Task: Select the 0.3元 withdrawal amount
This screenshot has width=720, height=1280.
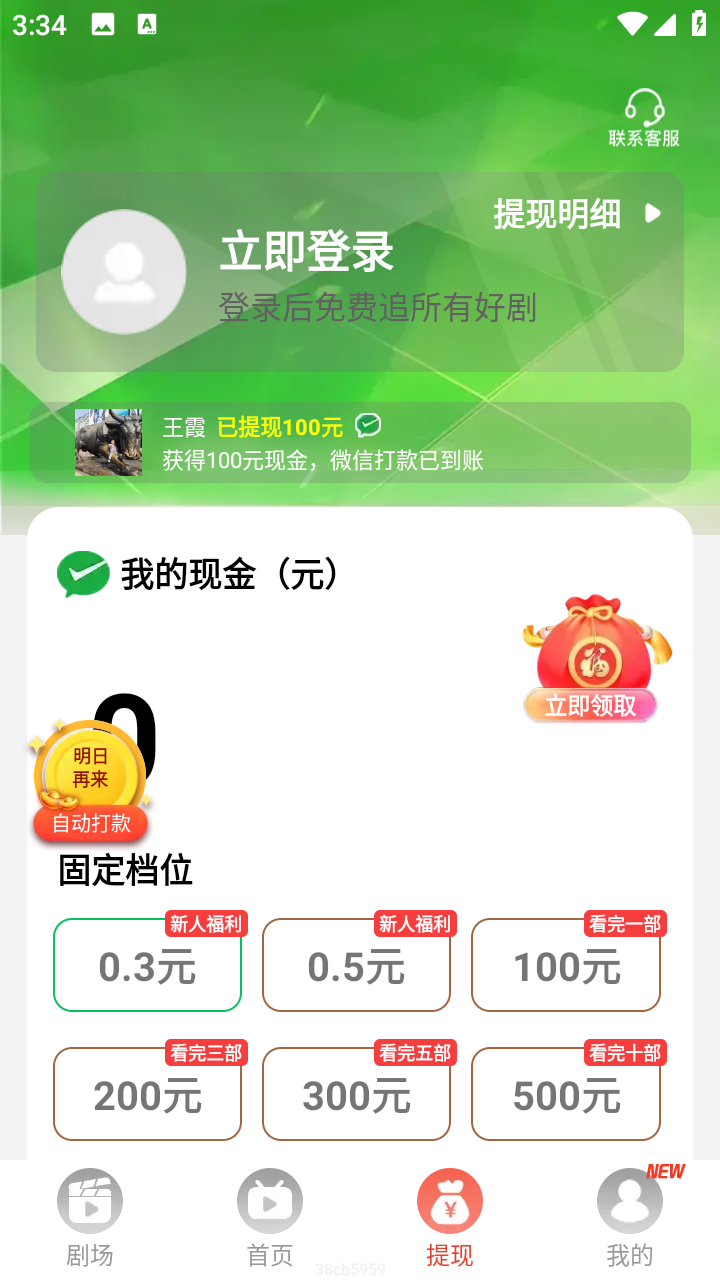Action: point(147,966)
